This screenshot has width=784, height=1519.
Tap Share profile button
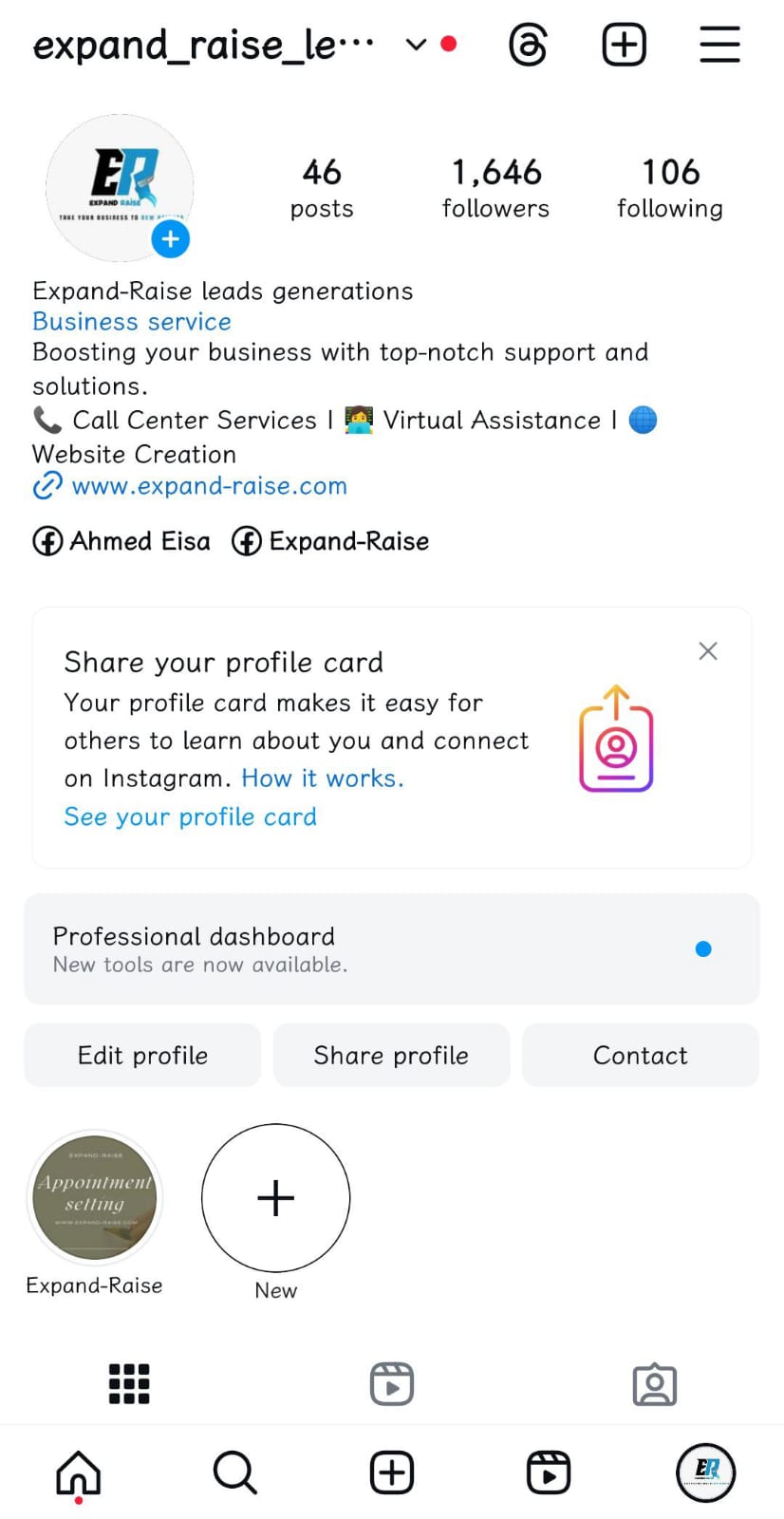391,1055
